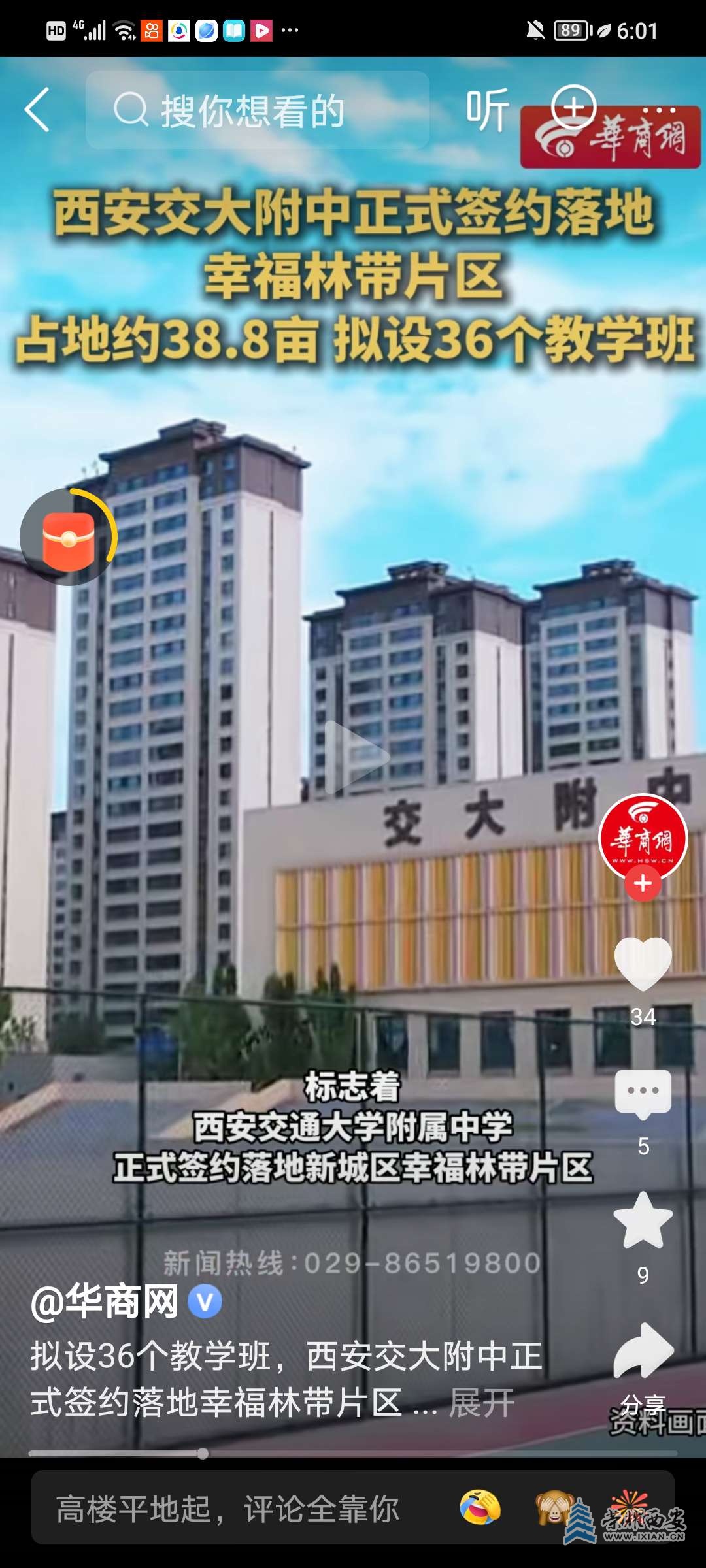Open 华商网 profile avatar
Screen dimensions: 706x1568
[643, 838]
